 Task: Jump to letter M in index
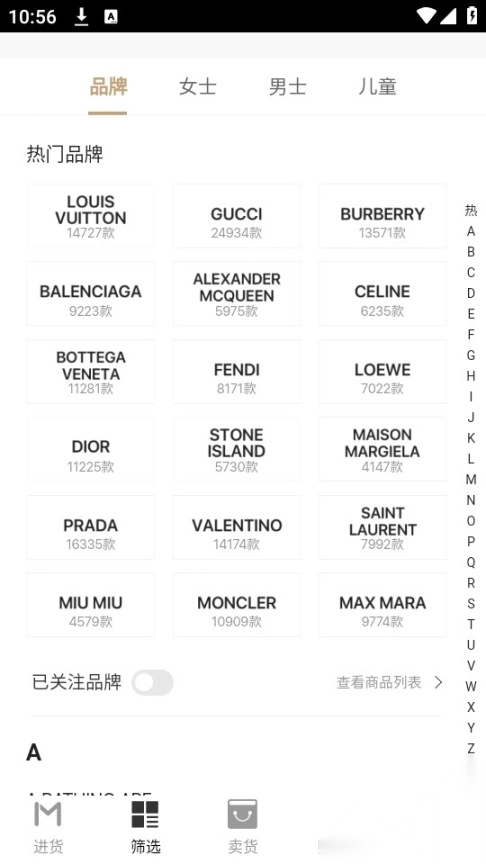[471, 479]
